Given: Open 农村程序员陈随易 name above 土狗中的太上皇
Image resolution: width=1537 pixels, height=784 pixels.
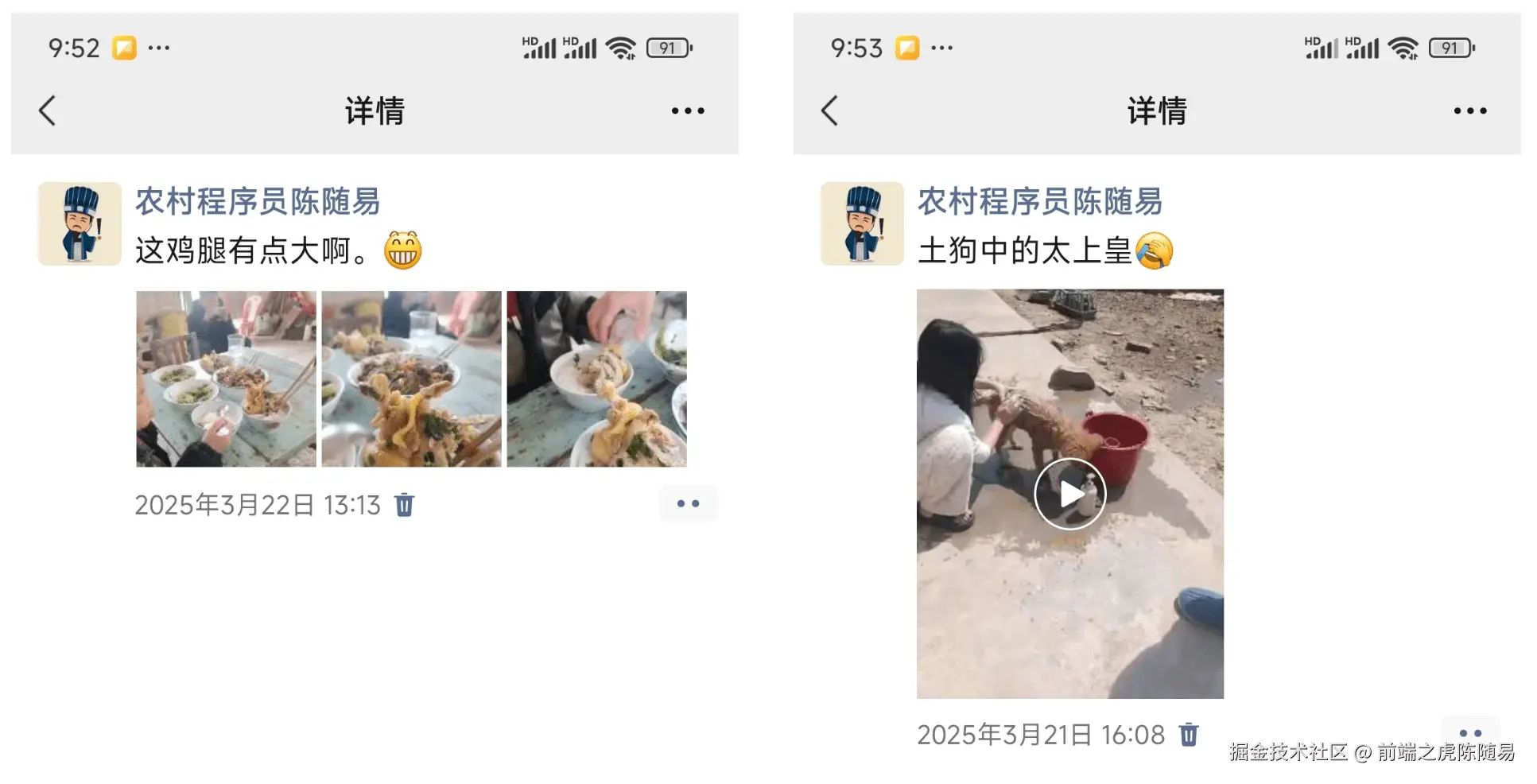Looking at the screenshot, I should tap(1039, 202).
